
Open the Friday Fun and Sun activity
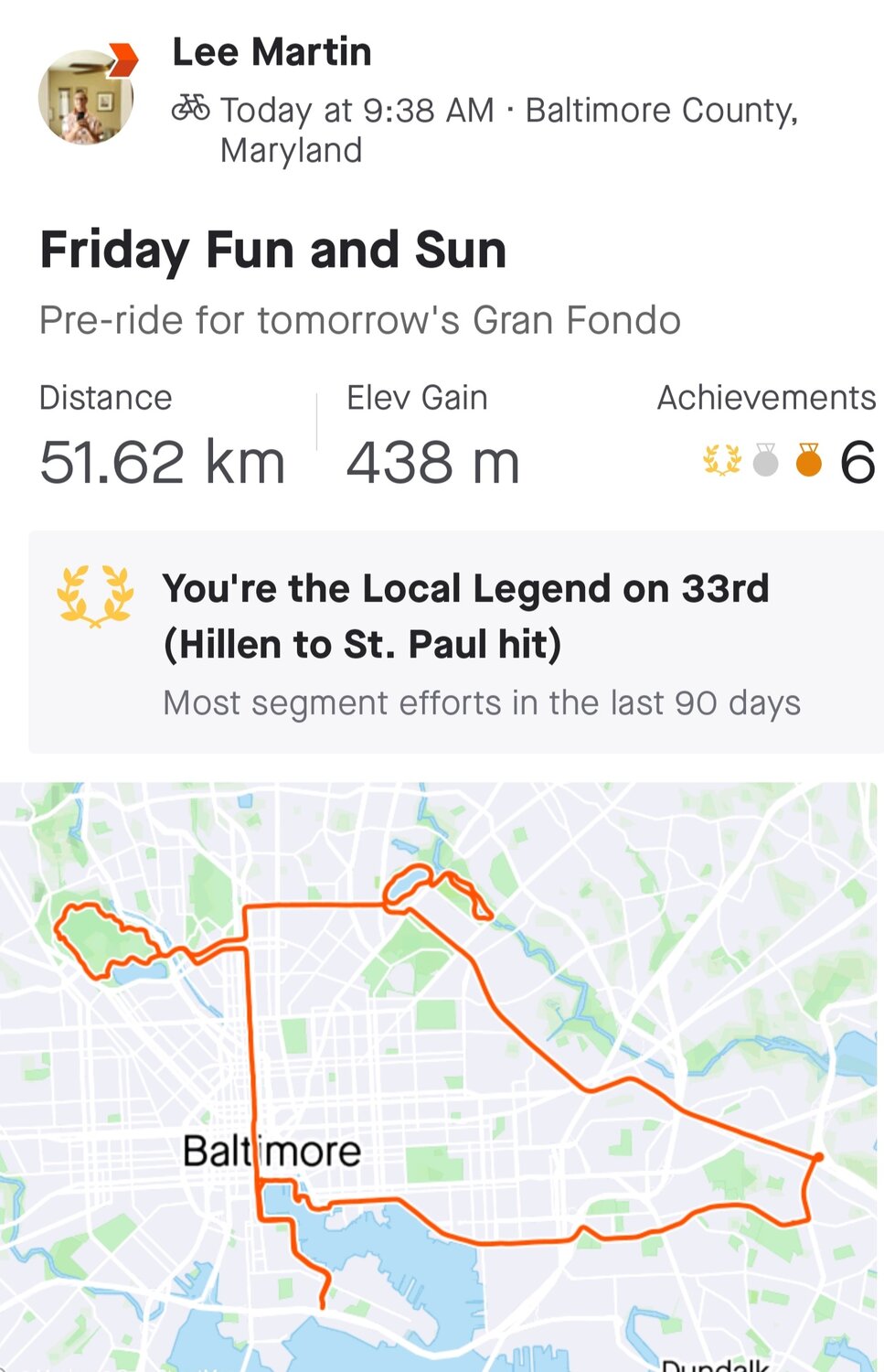coord(272,250)
